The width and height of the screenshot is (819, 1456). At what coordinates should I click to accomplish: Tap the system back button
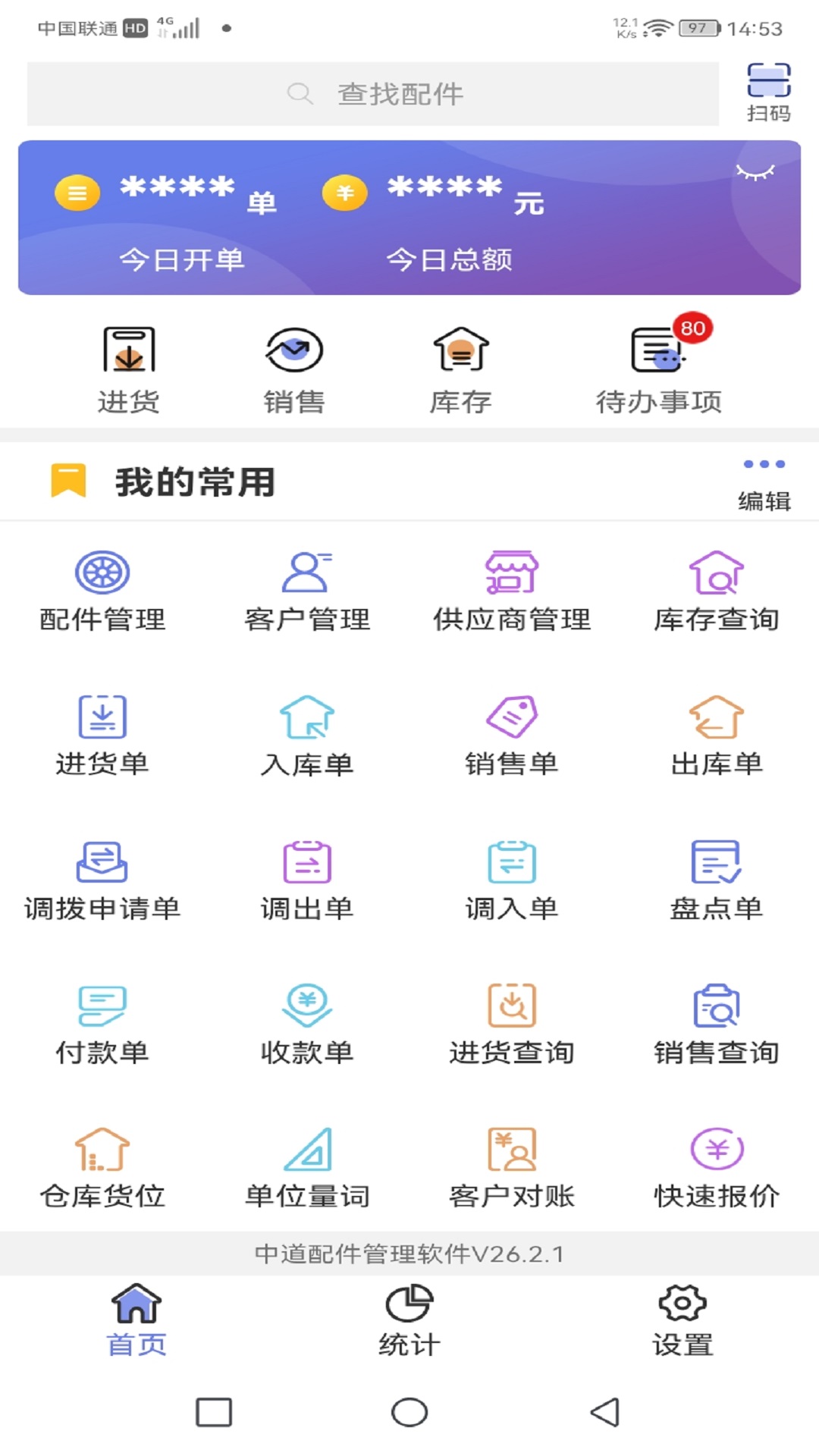(604, 1412)
